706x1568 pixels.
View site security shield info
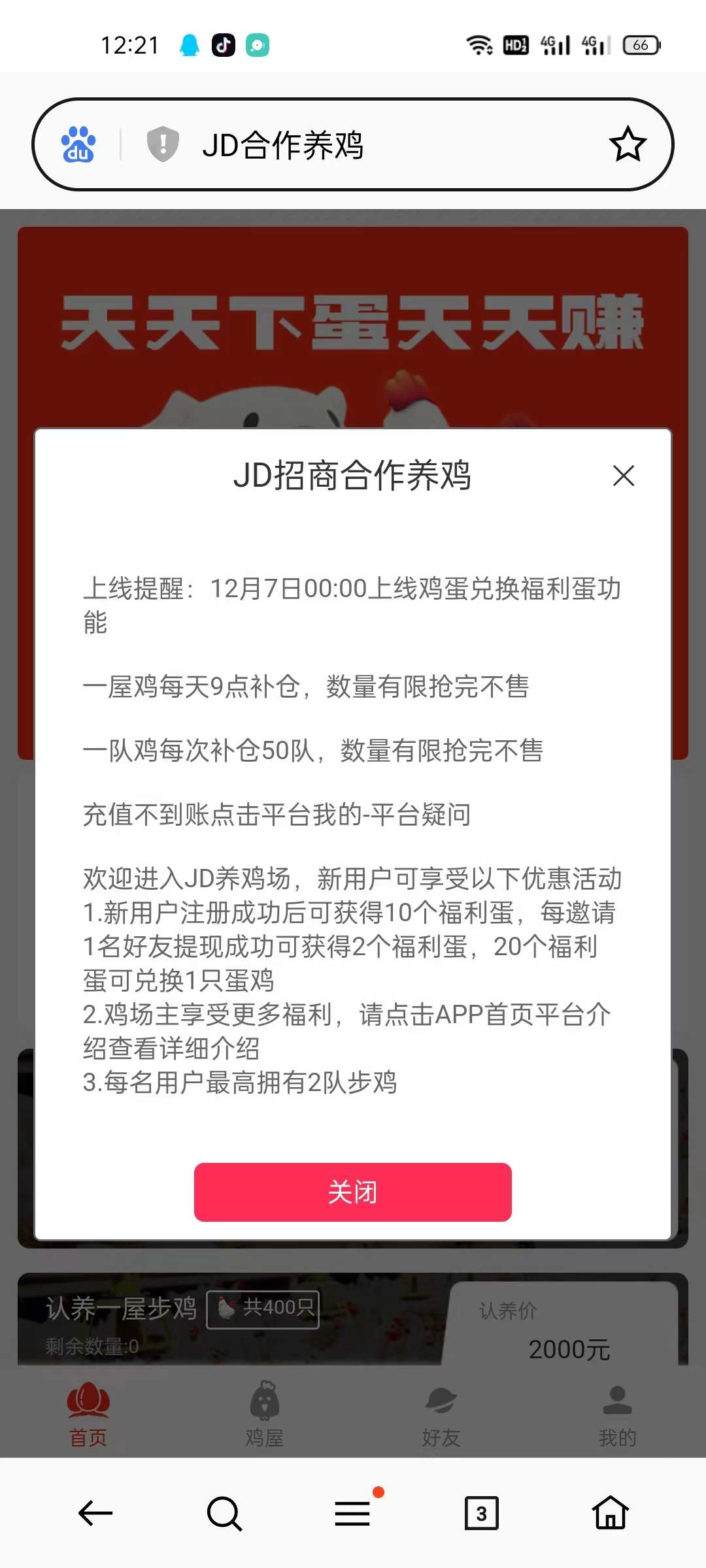tap(163, 144)
